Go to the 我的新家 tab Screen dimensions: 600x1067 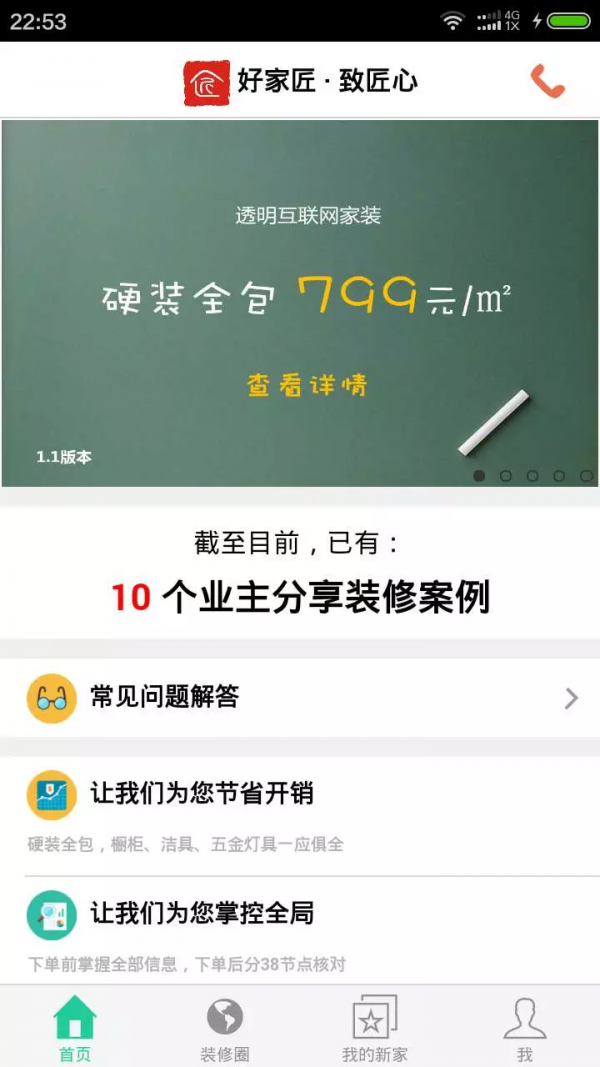(x=375, y=1028)
